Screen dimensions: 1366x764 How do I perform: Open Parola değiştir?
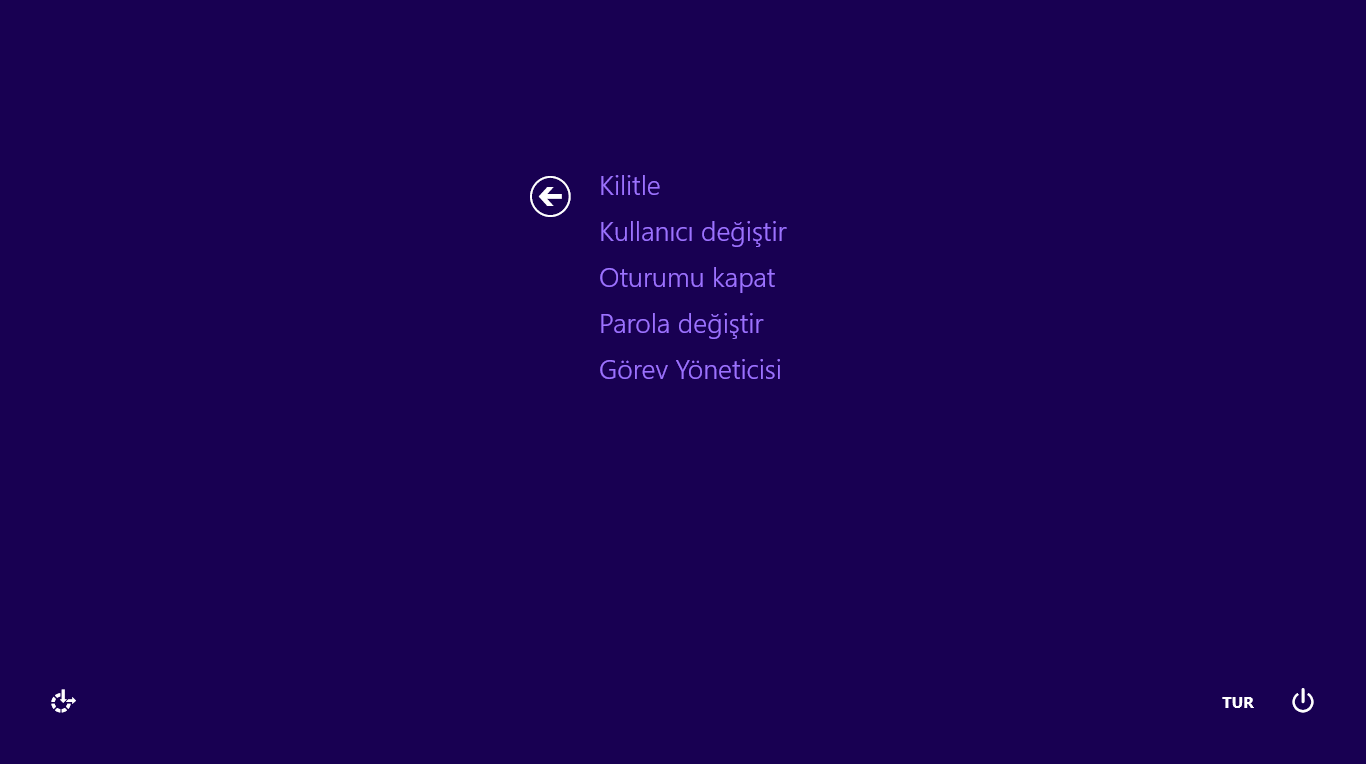click(x=680, y=324)
